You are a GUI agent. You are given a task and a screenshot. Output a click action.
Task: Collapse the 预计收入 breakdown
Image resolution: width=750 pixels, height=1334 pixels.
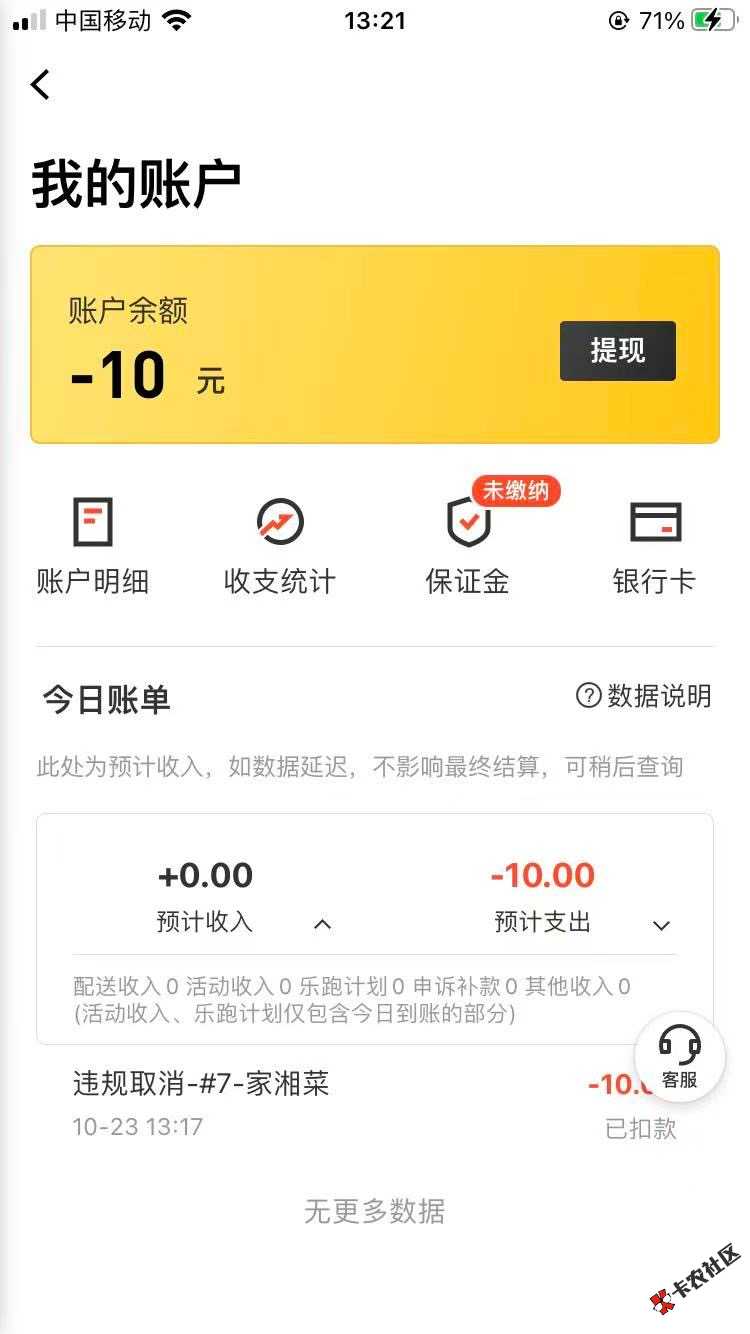click(322, 924)
